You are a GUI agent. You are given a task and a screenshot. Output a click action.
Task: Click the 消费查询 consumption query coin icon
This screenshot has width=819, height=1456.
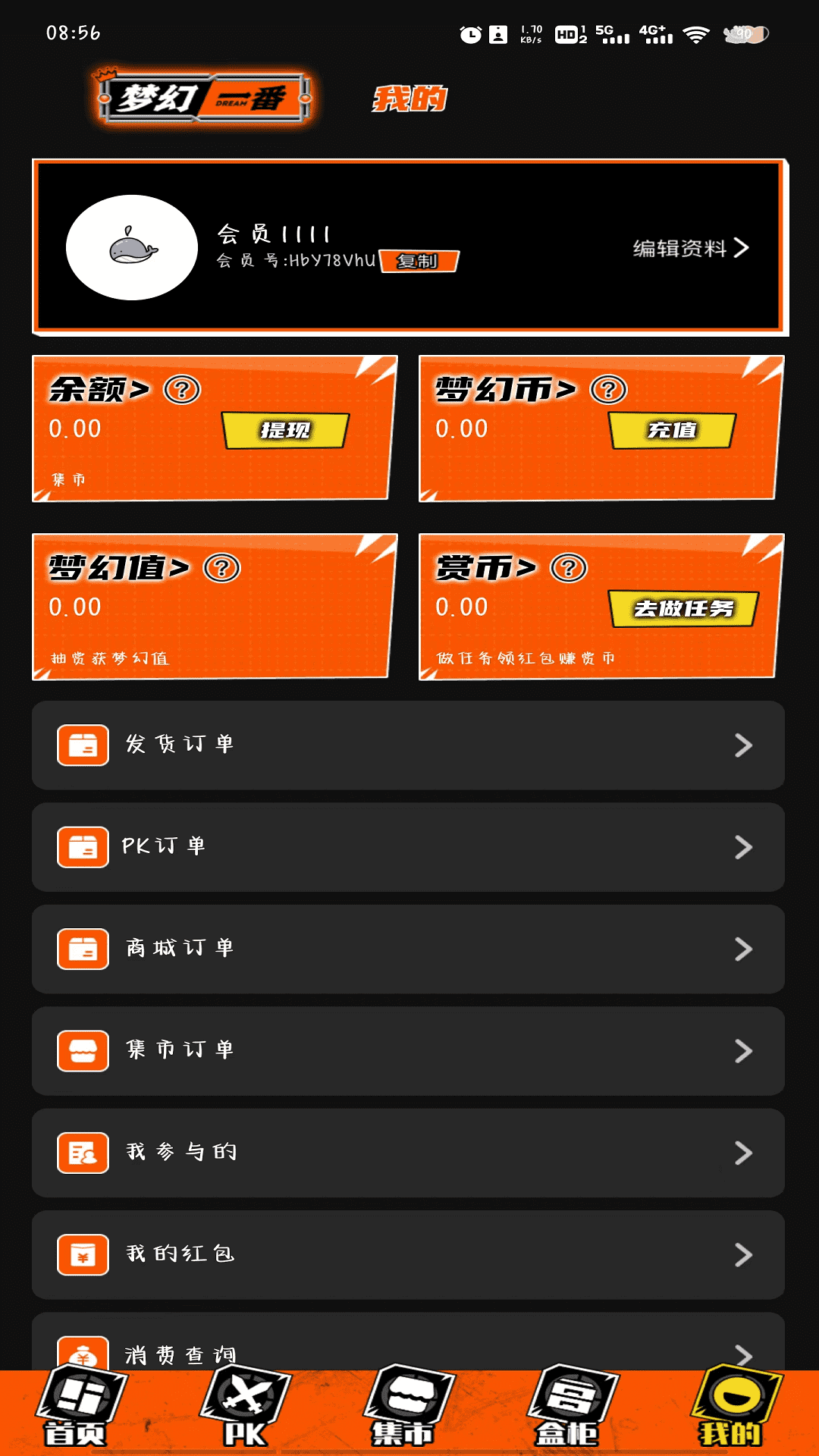[x=83, y=1354]
